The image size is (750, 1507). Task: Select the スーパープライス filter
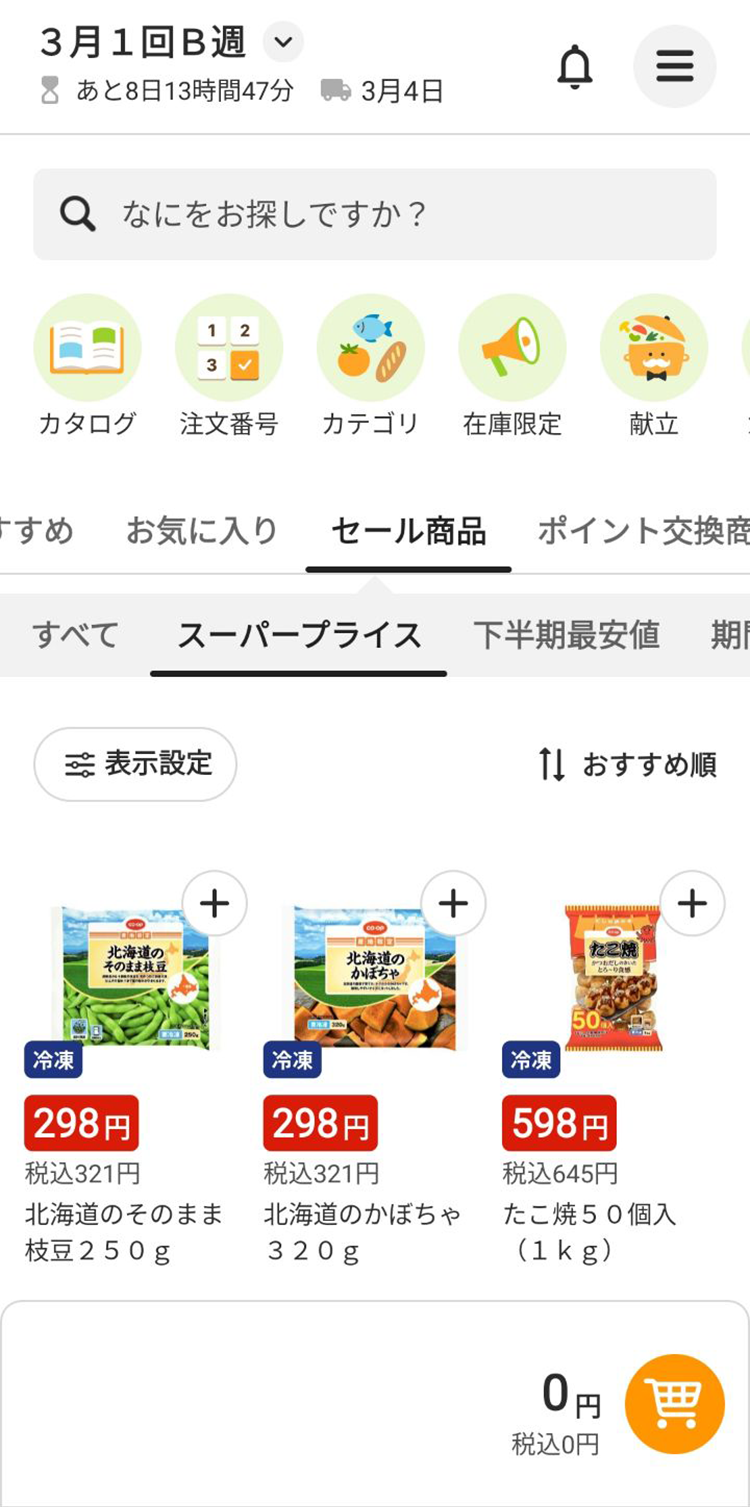[x=298, y=634]
